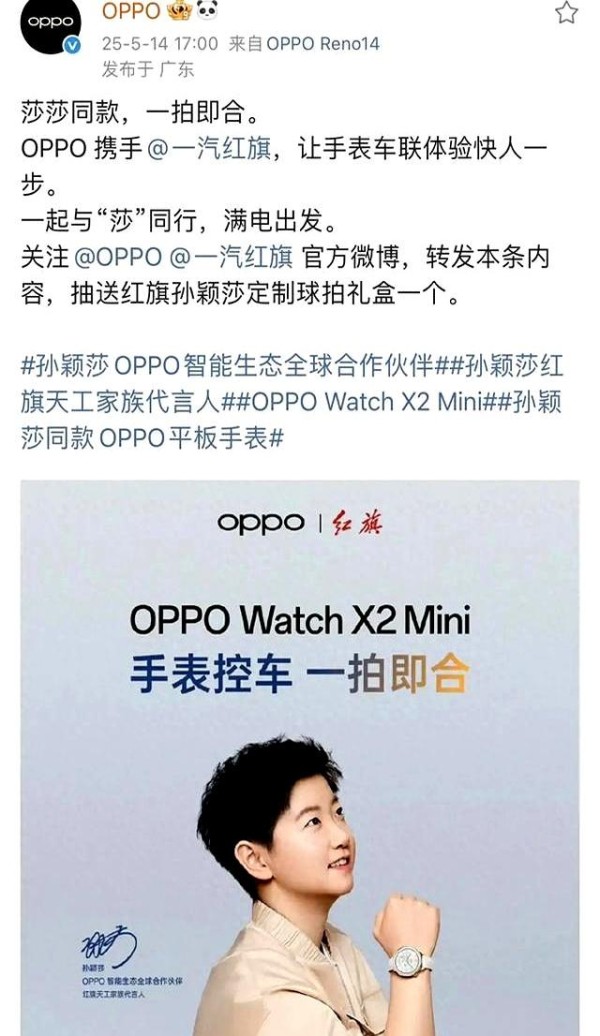Tap the star favorite icon
Viewport: 600px width, 1036px height.
point(566,12)
